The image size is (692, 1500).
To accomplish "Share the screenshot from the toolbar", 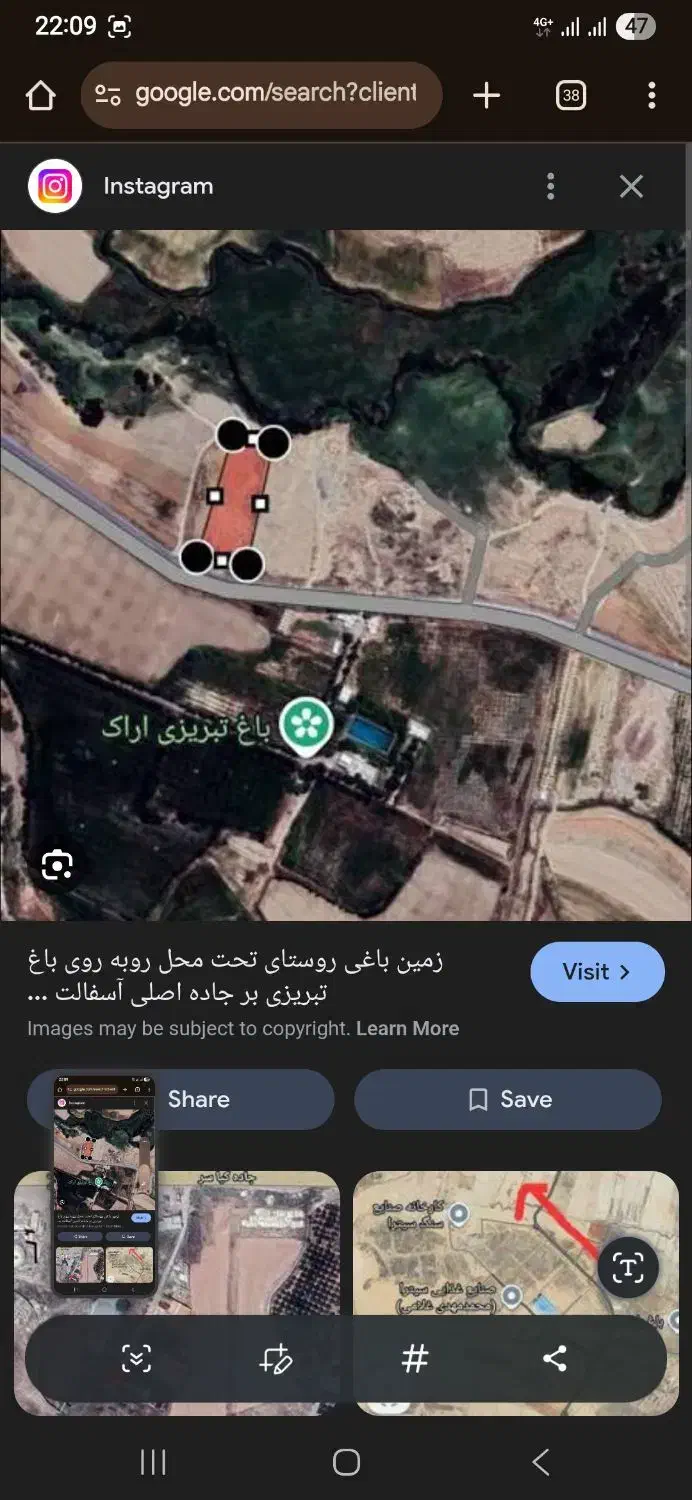I will click(x=554, y=1358).
